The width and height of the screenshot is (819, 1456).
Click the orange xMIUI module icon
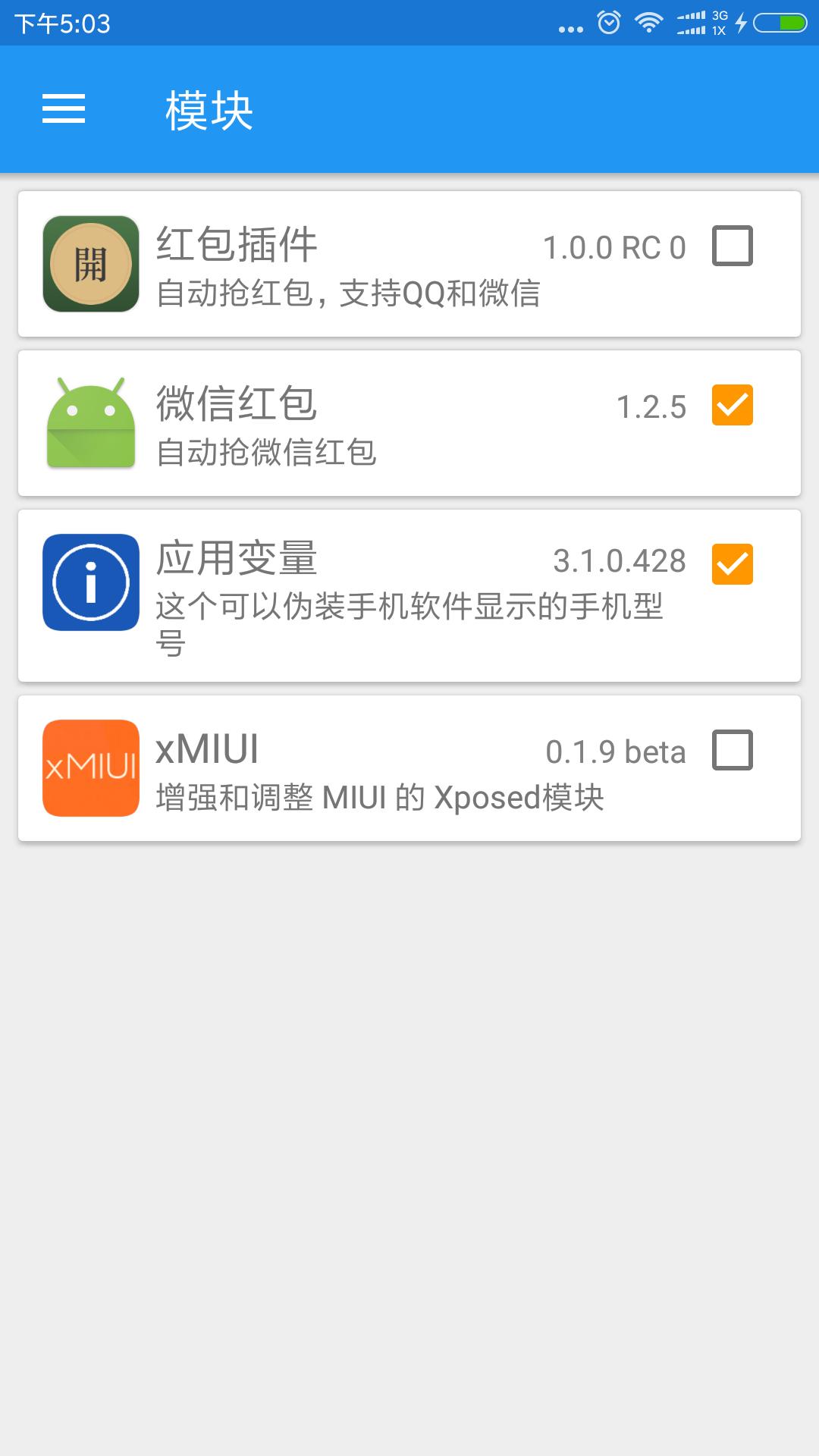point(90,767)
